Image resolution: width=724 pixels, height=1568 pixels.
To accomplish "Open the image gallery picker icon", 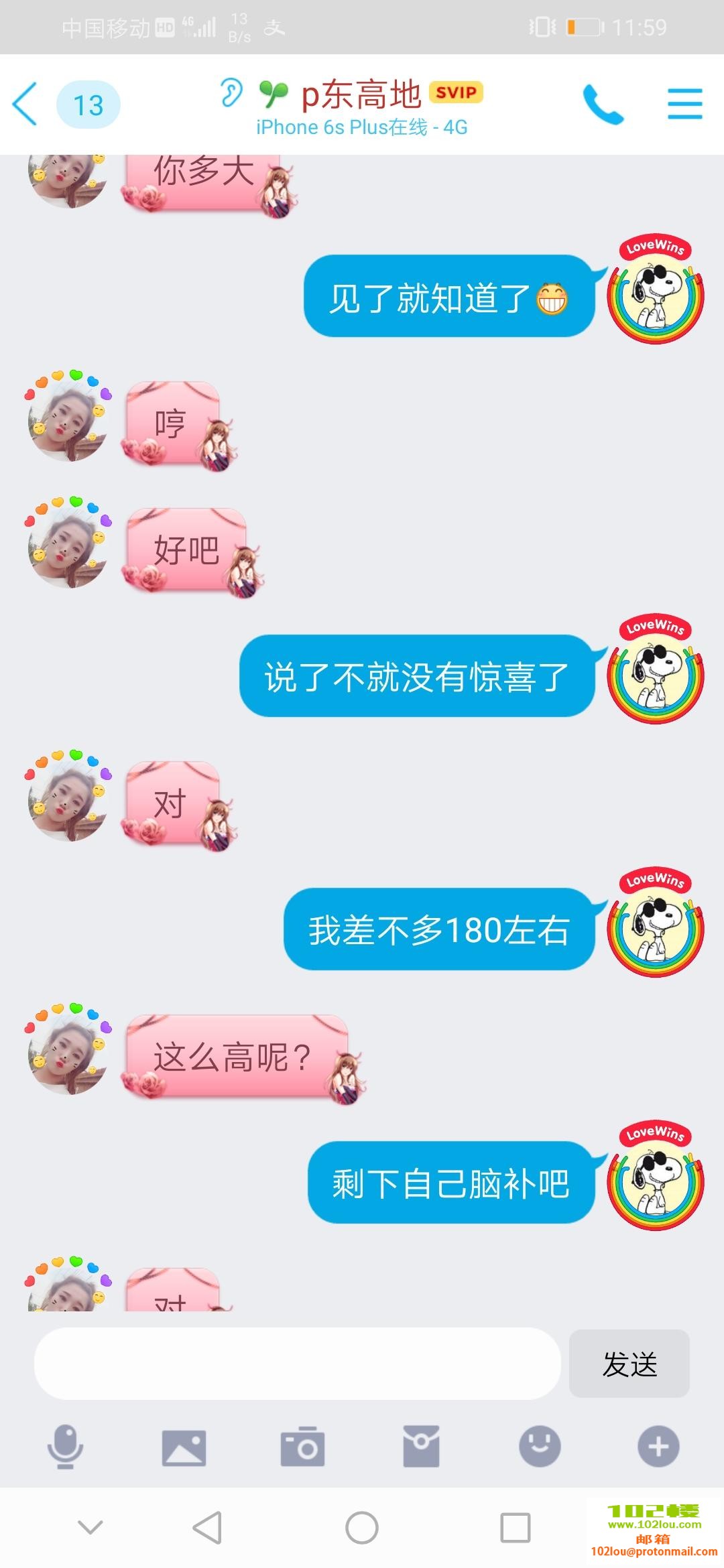I will coord(184,1447).
